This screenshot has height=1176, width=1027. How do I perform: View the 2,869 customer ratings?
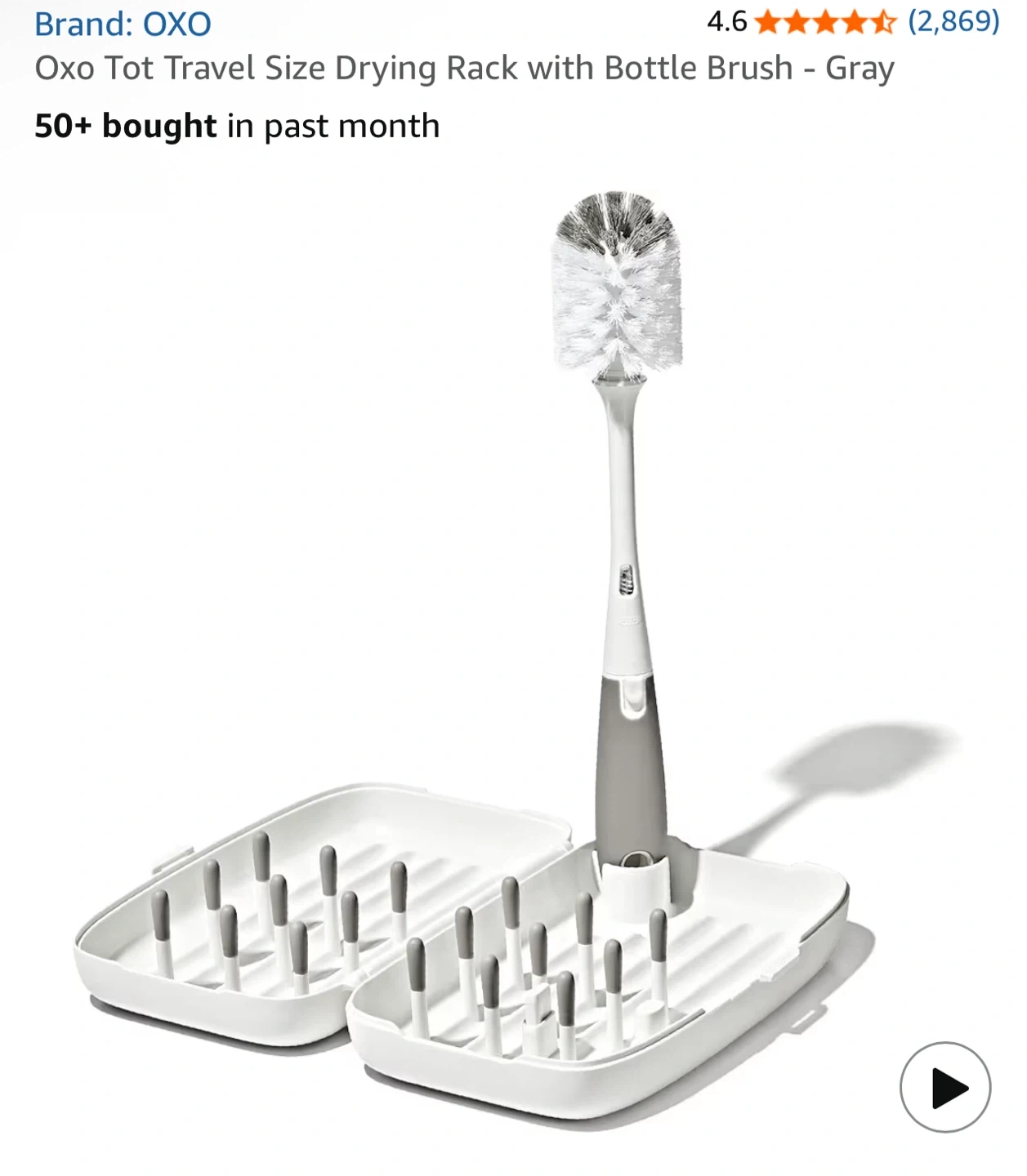point(953,21)
